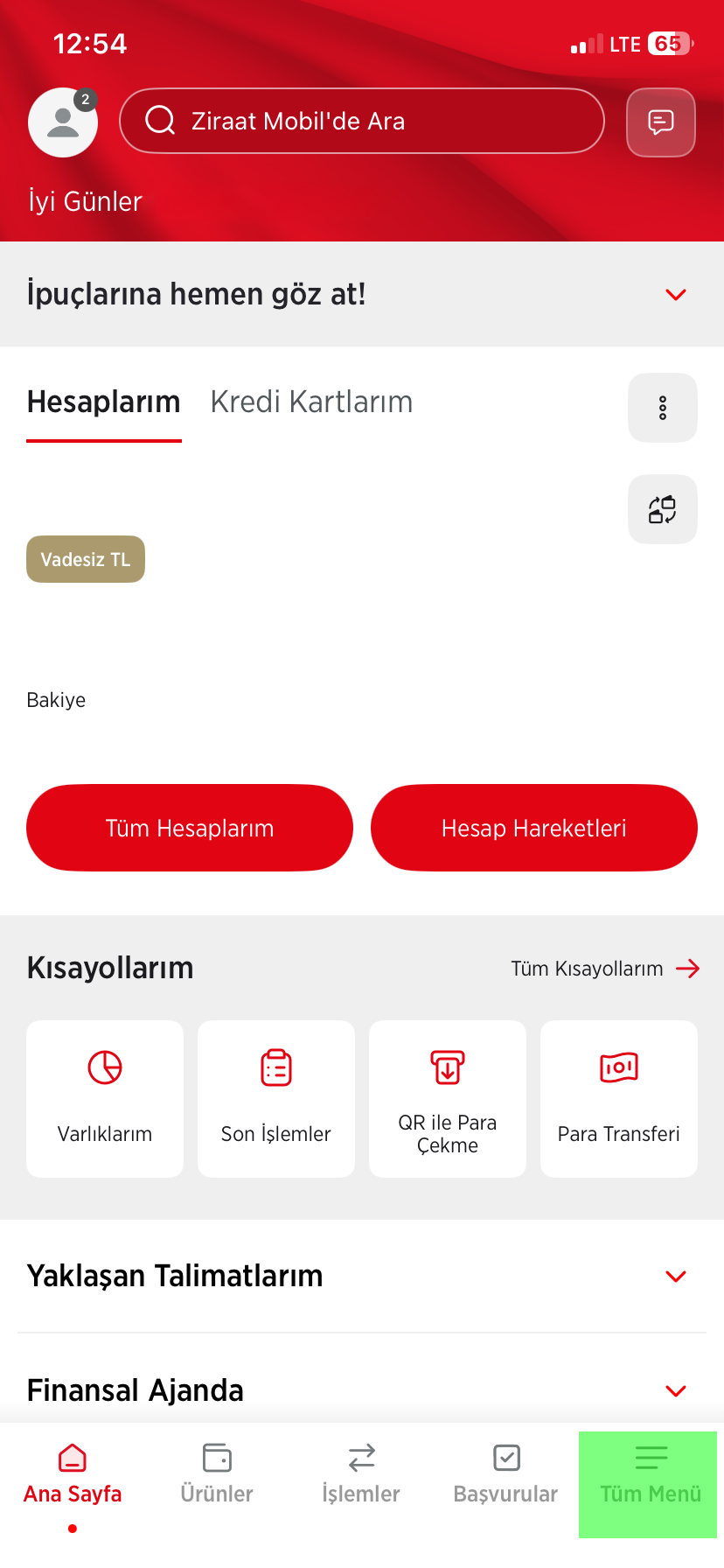
Task: Open the three-dot options icon near Hesaplarım
Action: click(662, 408)
